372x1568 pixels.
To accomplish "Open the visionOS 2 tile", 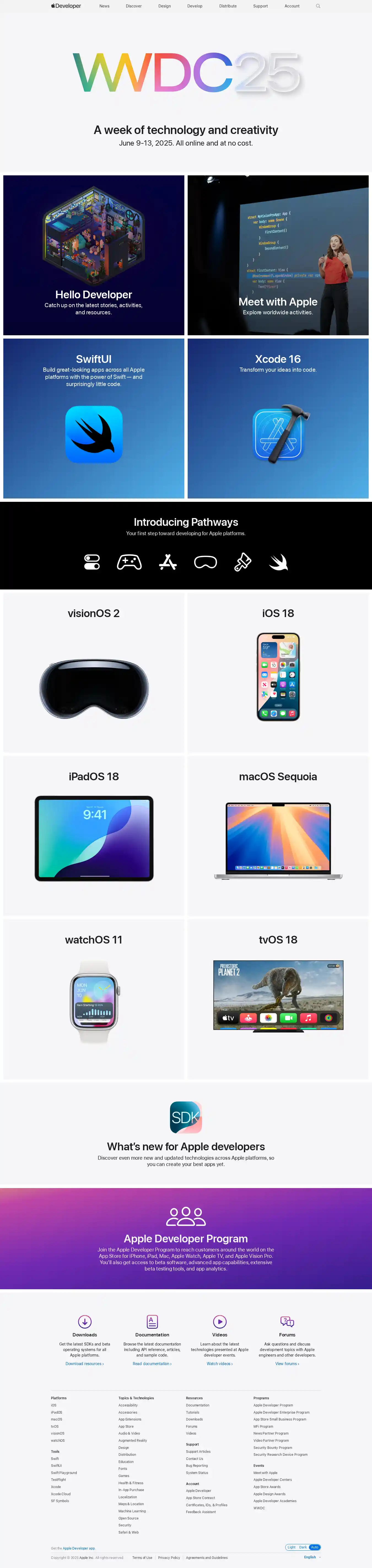I will tap(94, 672).
